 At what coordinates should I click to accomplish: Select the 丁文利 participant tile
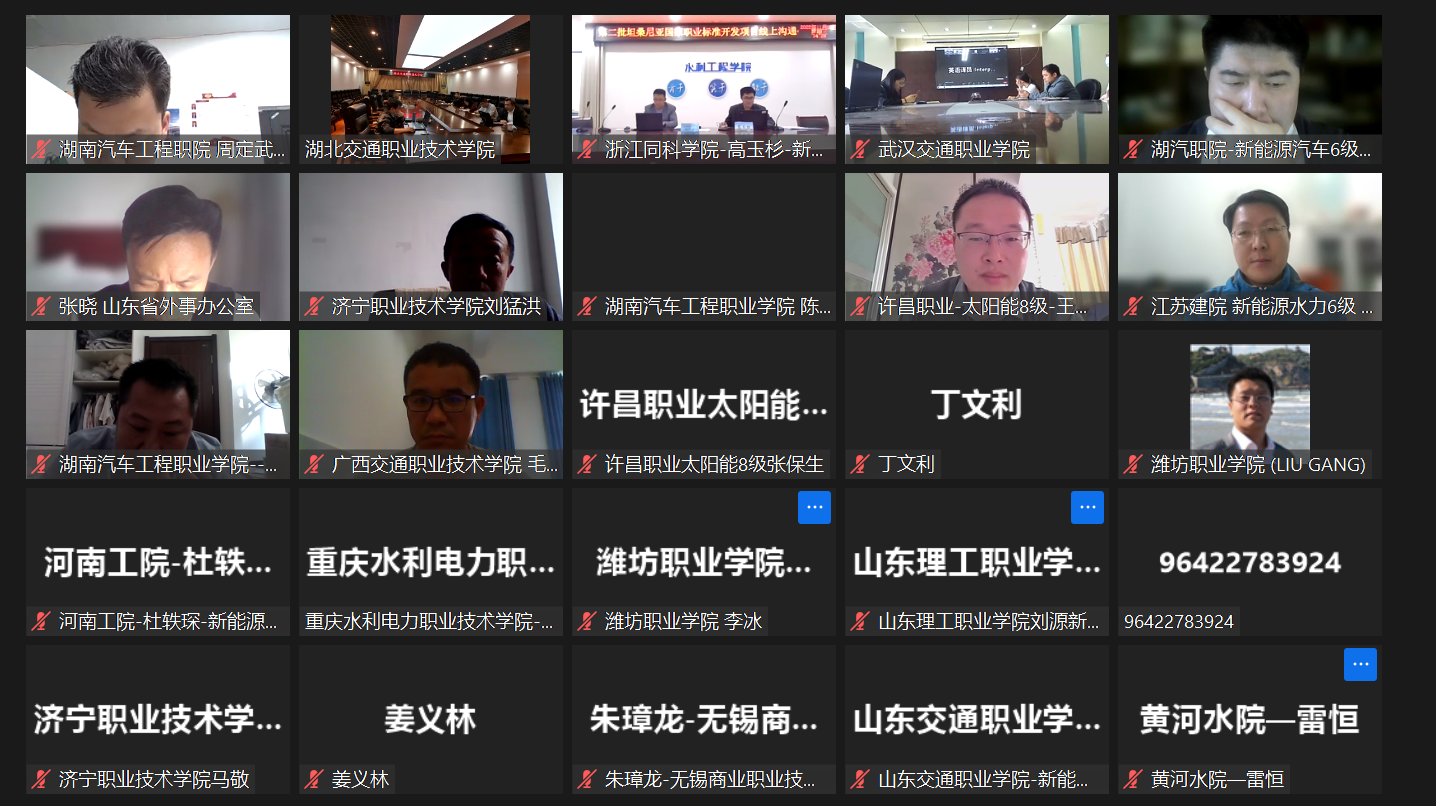[976, 405]
